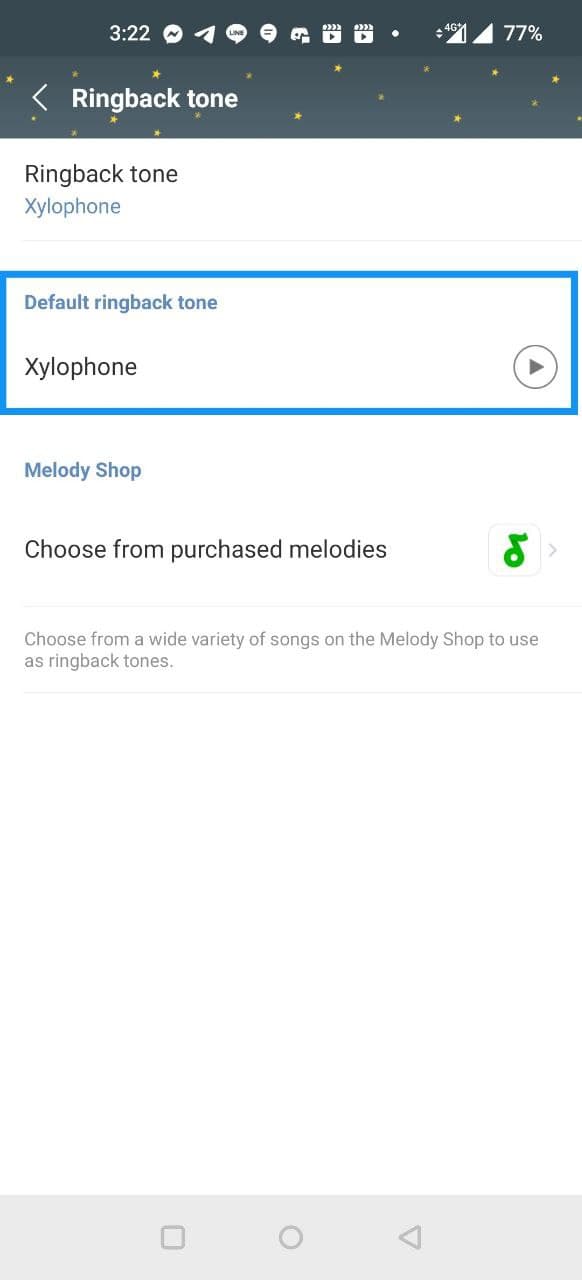The image size is (582, 1280).
Task: Open the Ringback tone setting row
Action: point(291,190)
